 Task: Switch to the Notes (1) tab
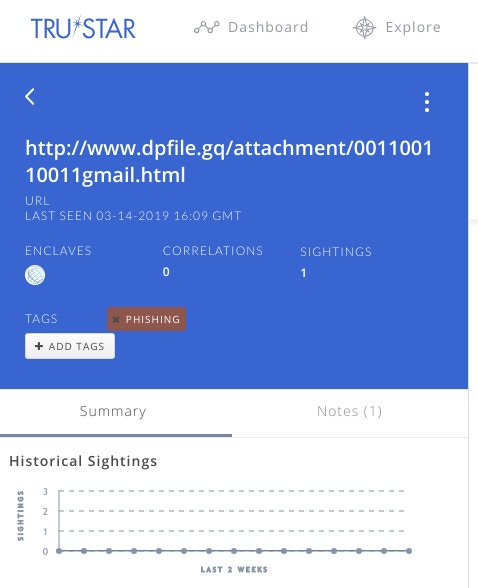tap(349, 412)
